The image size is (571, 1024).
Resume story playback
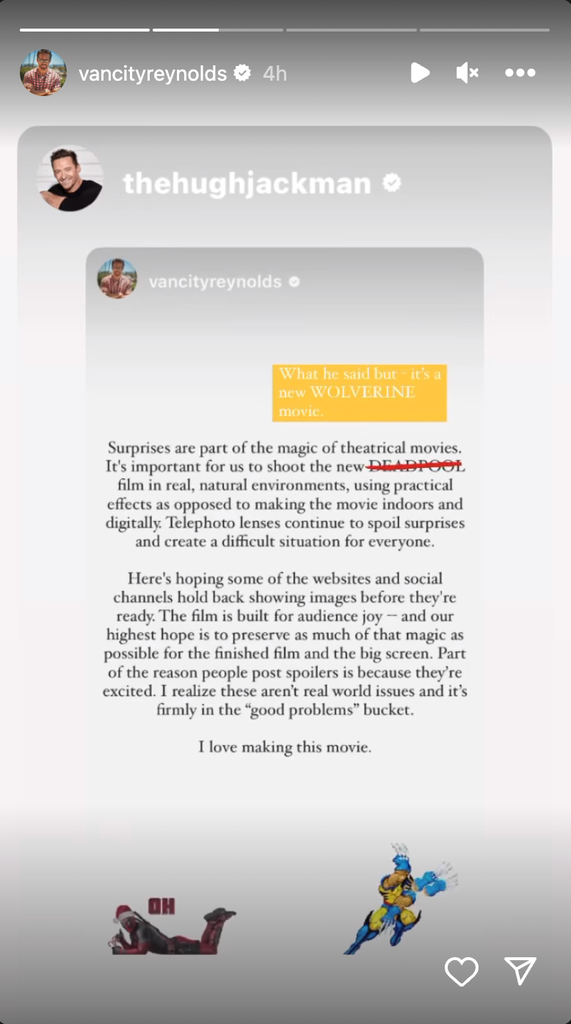coord(420,72)
